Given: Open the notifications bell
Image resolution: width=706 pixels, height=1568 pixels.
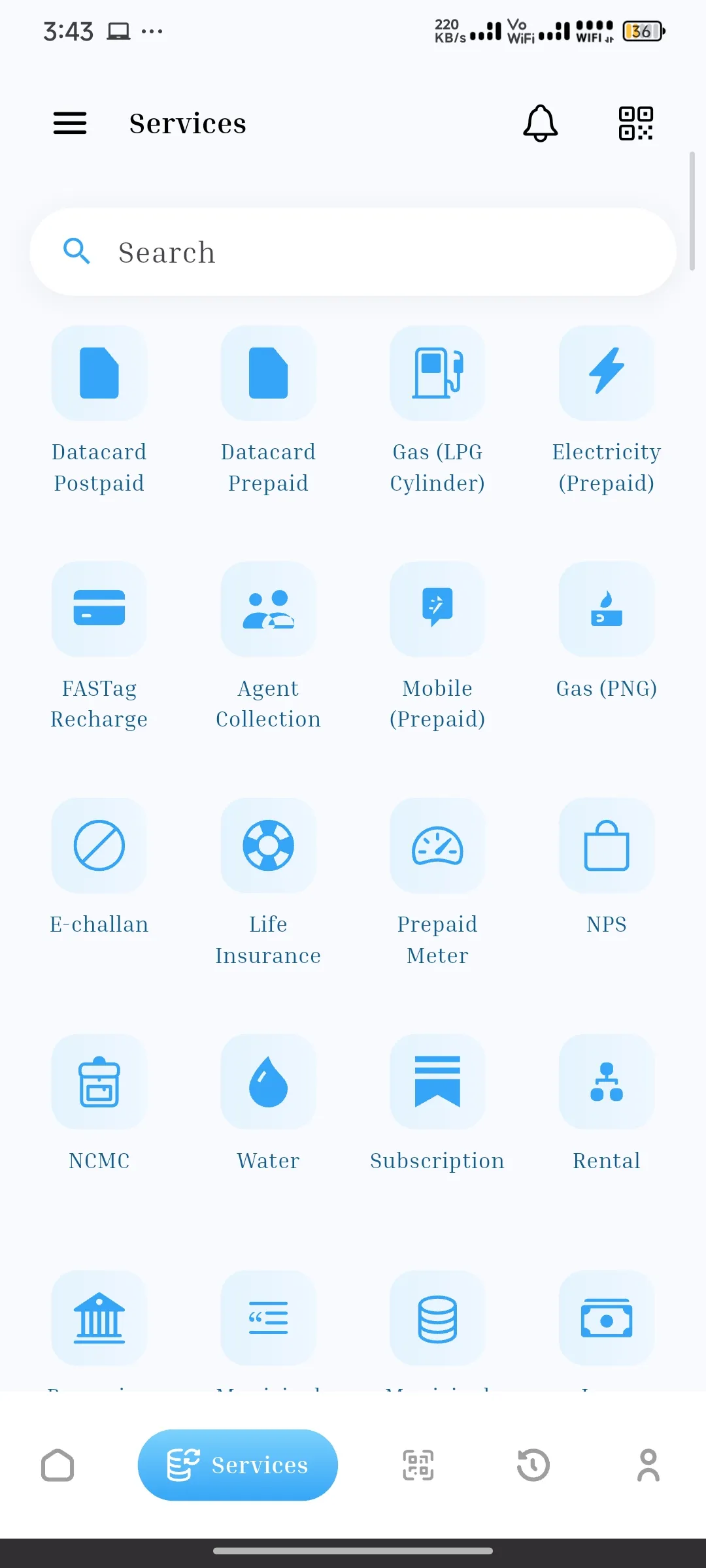Looking at the screenshot, I should coord(540,123).
